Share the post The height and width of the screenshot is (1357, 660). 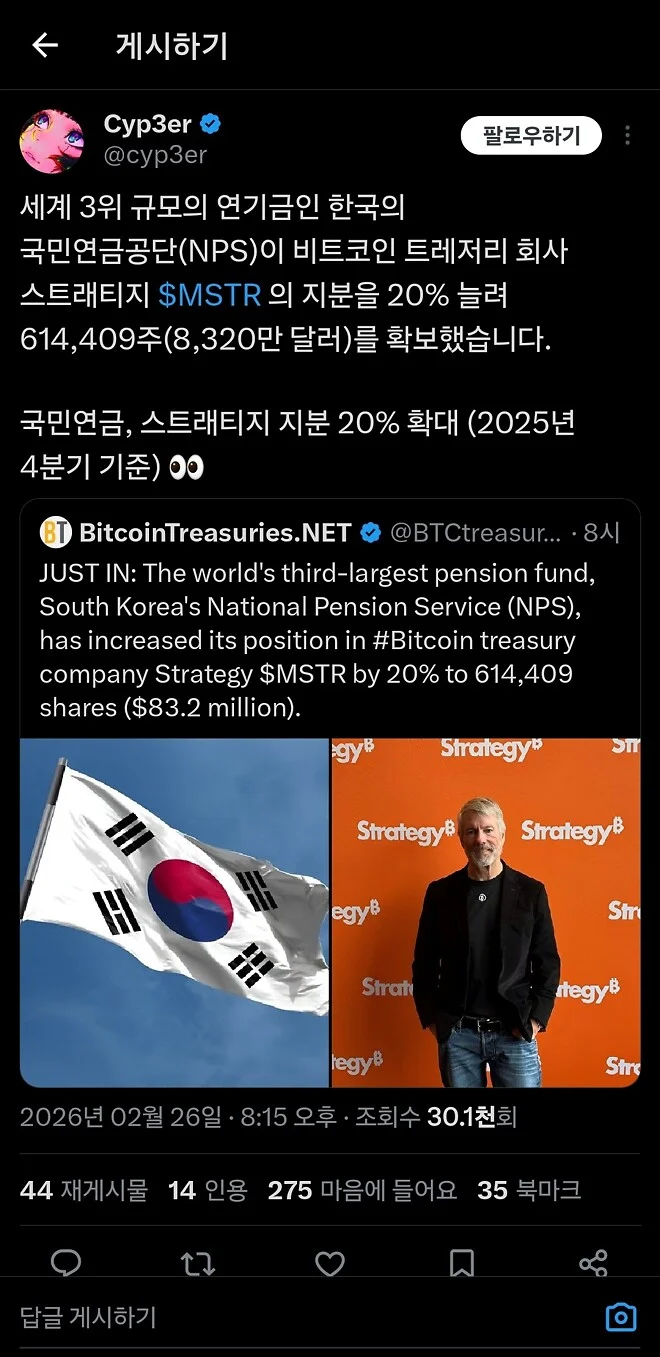[593, 1263]
